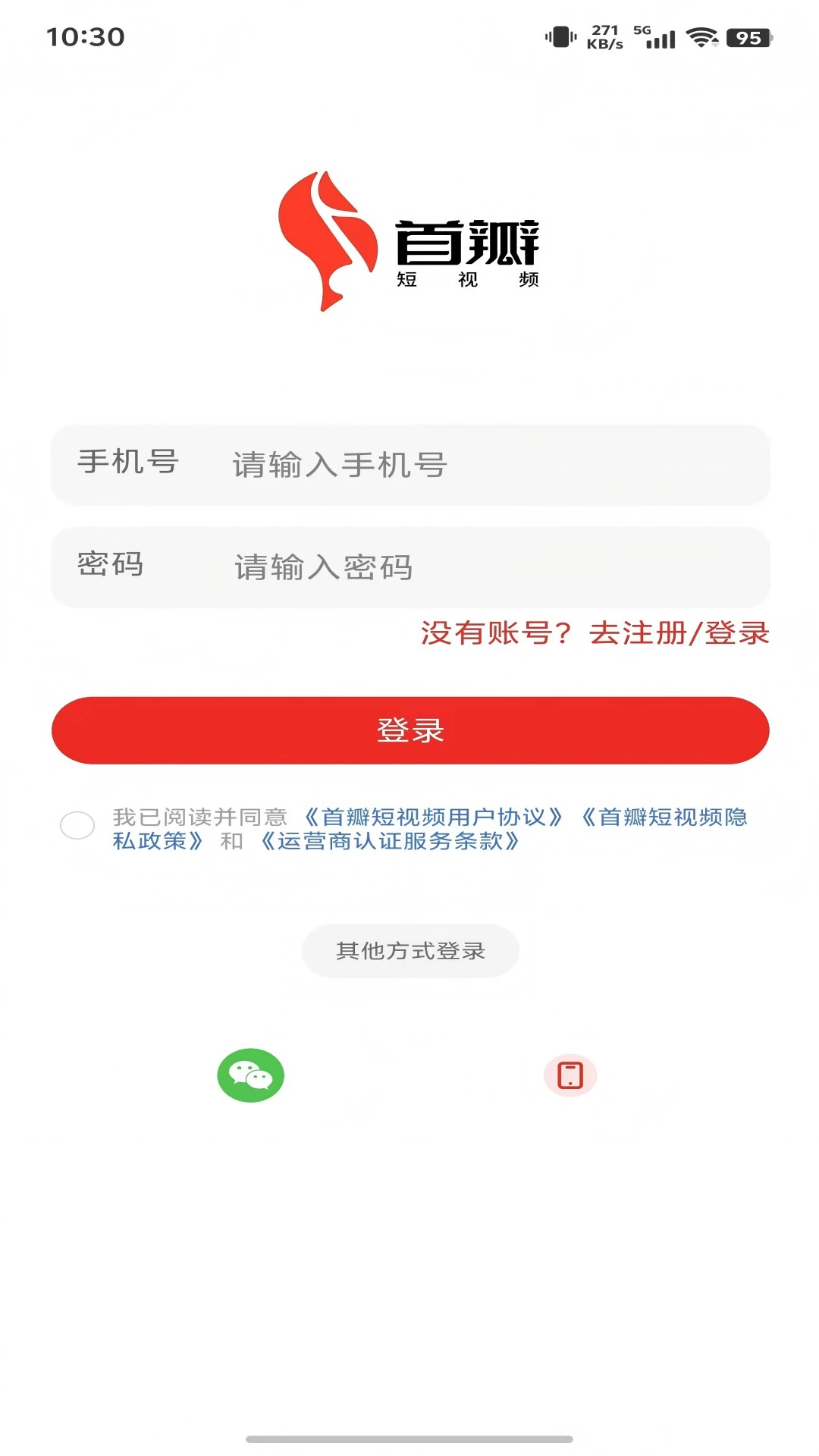Image resolution: width=819 pixels, height=1456 pixels.
Task: Tap the battery indicator showing 95
Action: pyautogui.click(x=746, y=37)
